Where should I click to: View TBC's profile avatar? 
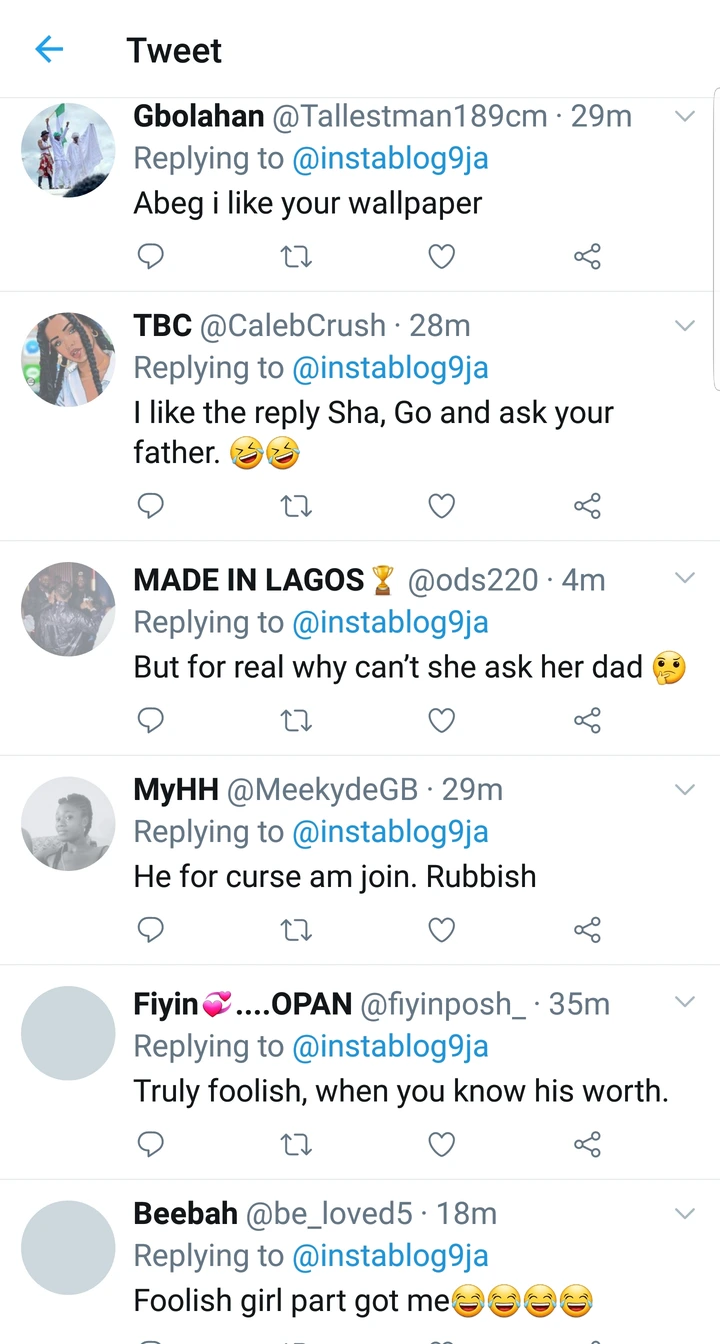click(68, 360)
